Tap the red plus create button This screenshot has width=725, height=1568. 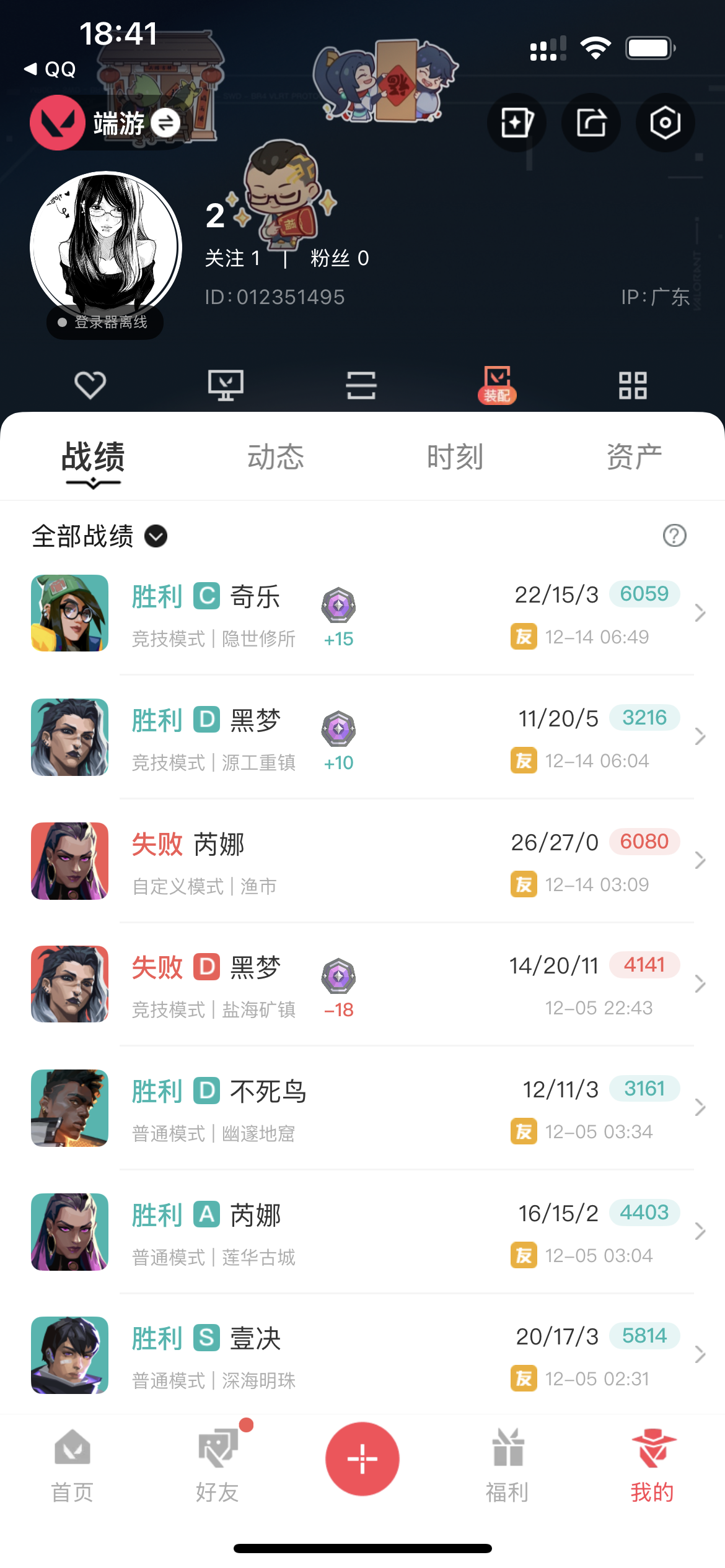coord(362,1459)
